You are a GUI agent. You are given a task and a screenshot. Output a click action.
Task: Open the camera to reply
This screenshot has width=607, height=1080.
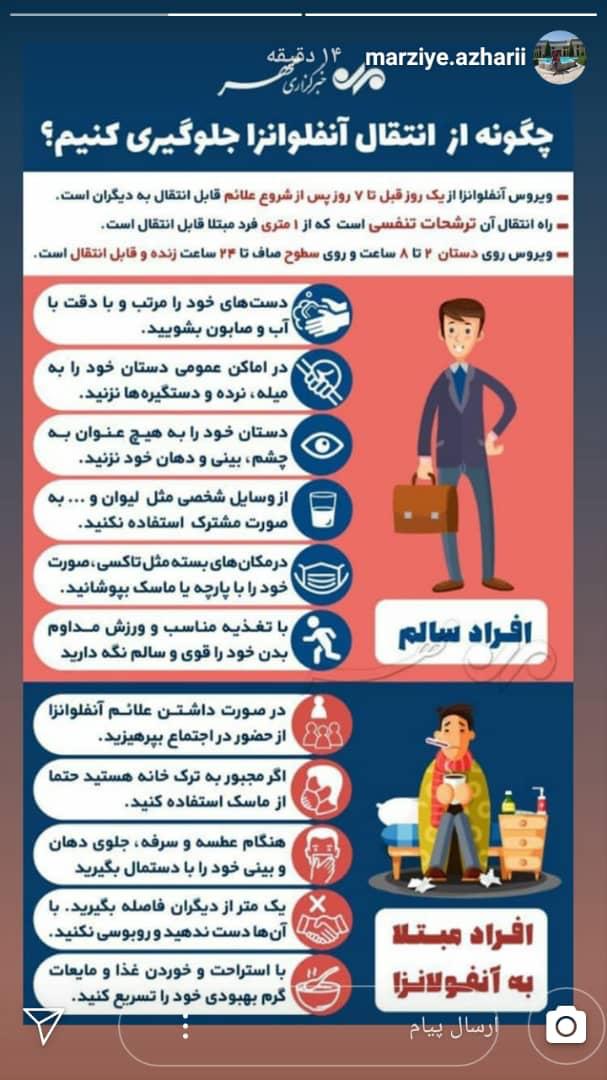coord(565,1026)
